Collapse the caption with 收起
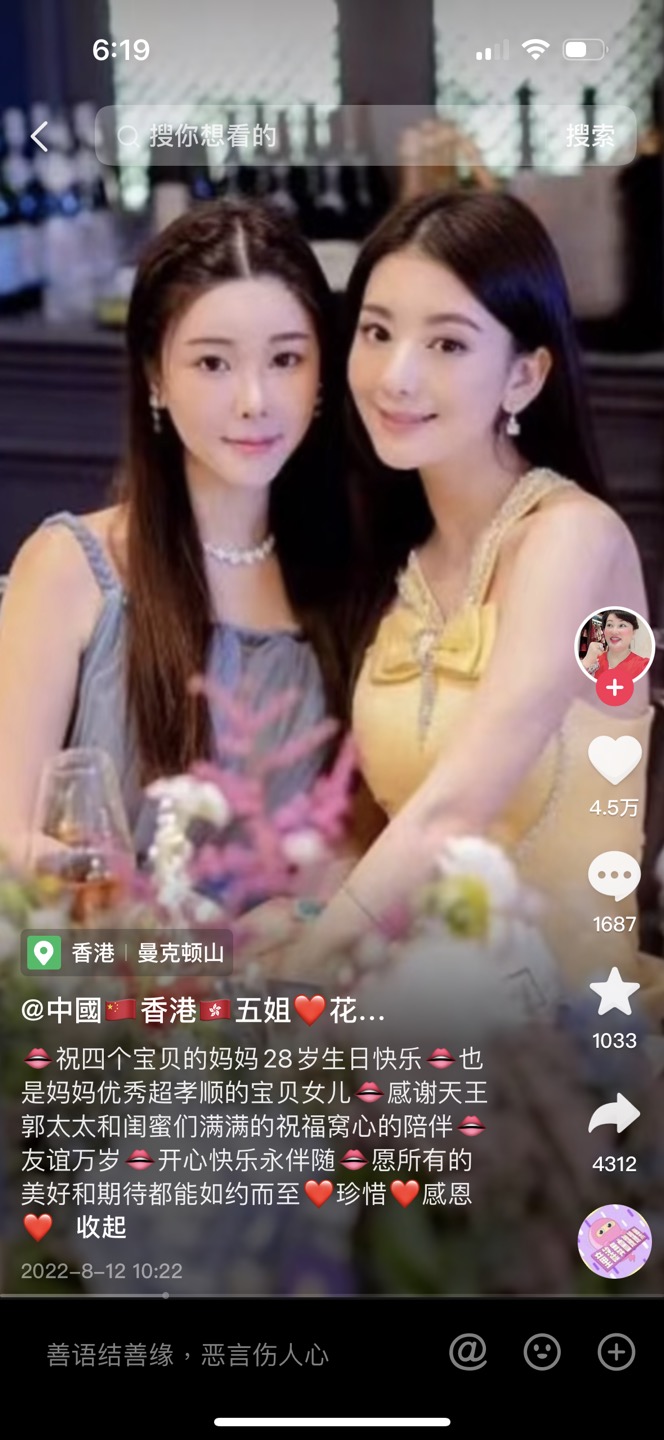 (x=101, y=1227)
